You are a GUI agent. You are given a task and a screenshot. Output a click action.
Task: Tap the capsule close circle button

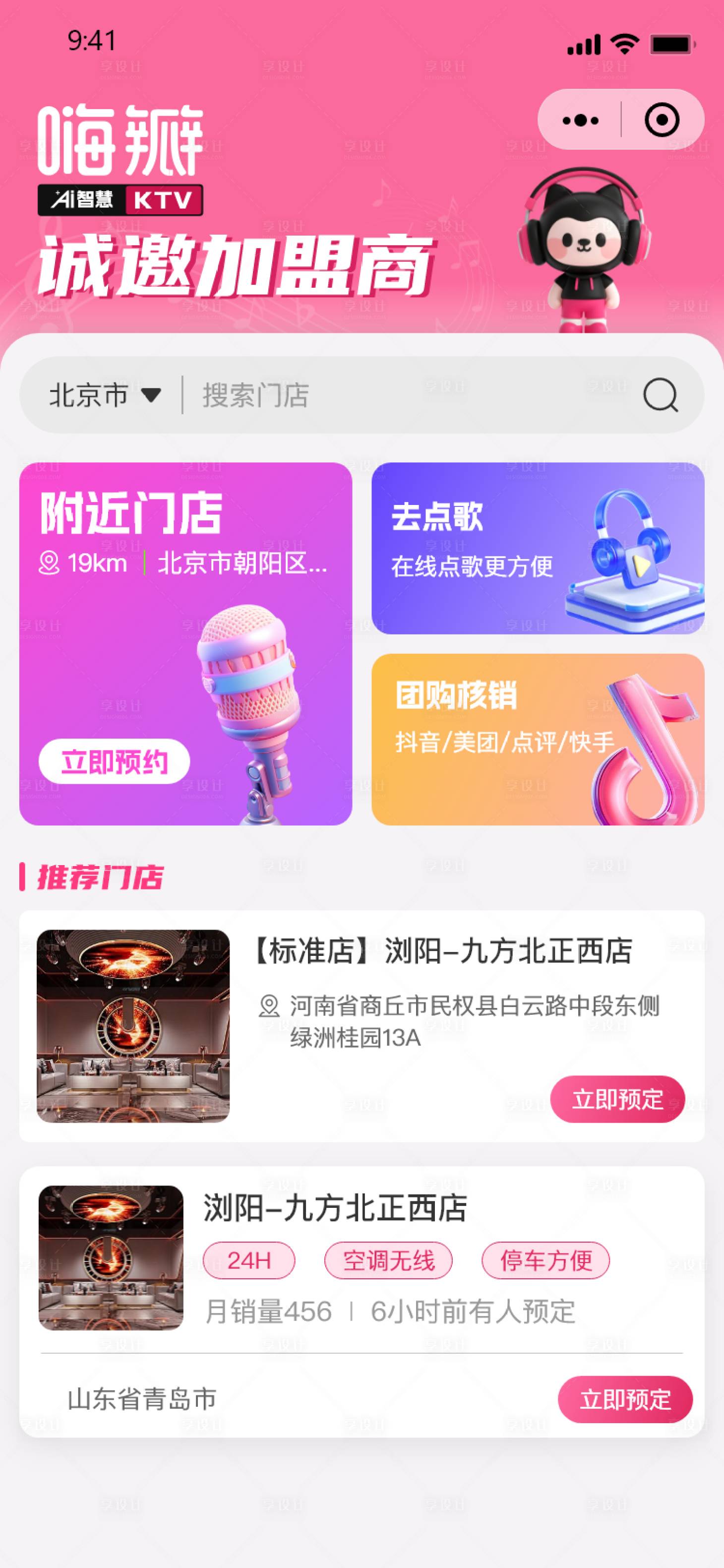coord(663,120)
